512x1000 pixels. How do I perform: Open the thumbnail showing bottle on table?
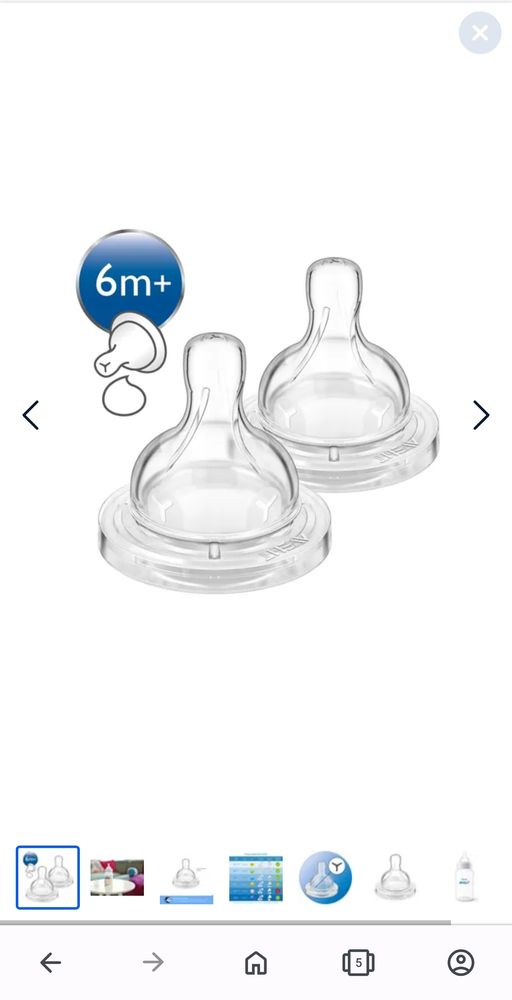click(117, 878)
